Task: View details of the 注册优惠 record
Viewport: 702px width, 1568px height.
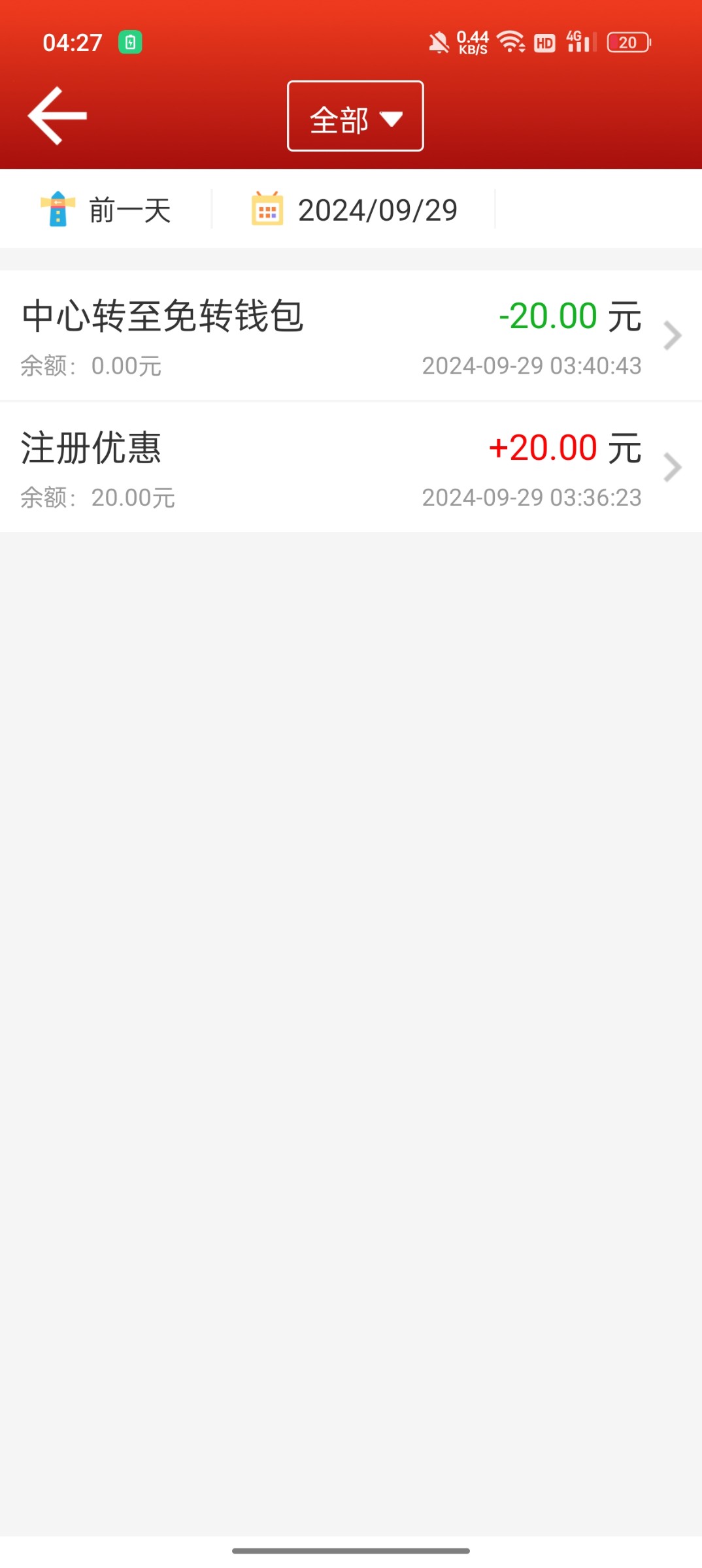Action: (351, 467)
